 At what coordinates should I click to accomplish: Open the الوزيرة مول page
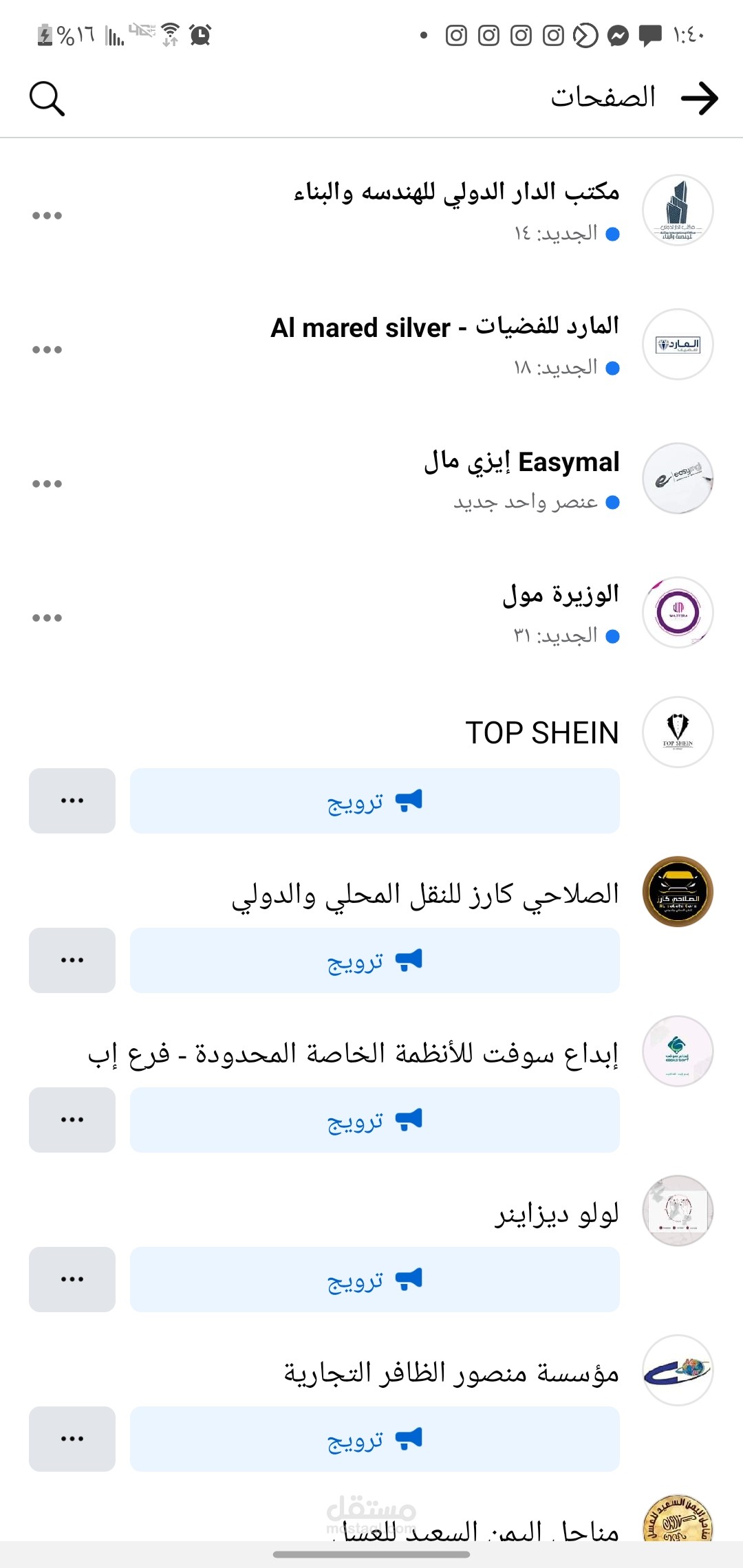click(560, 595)
